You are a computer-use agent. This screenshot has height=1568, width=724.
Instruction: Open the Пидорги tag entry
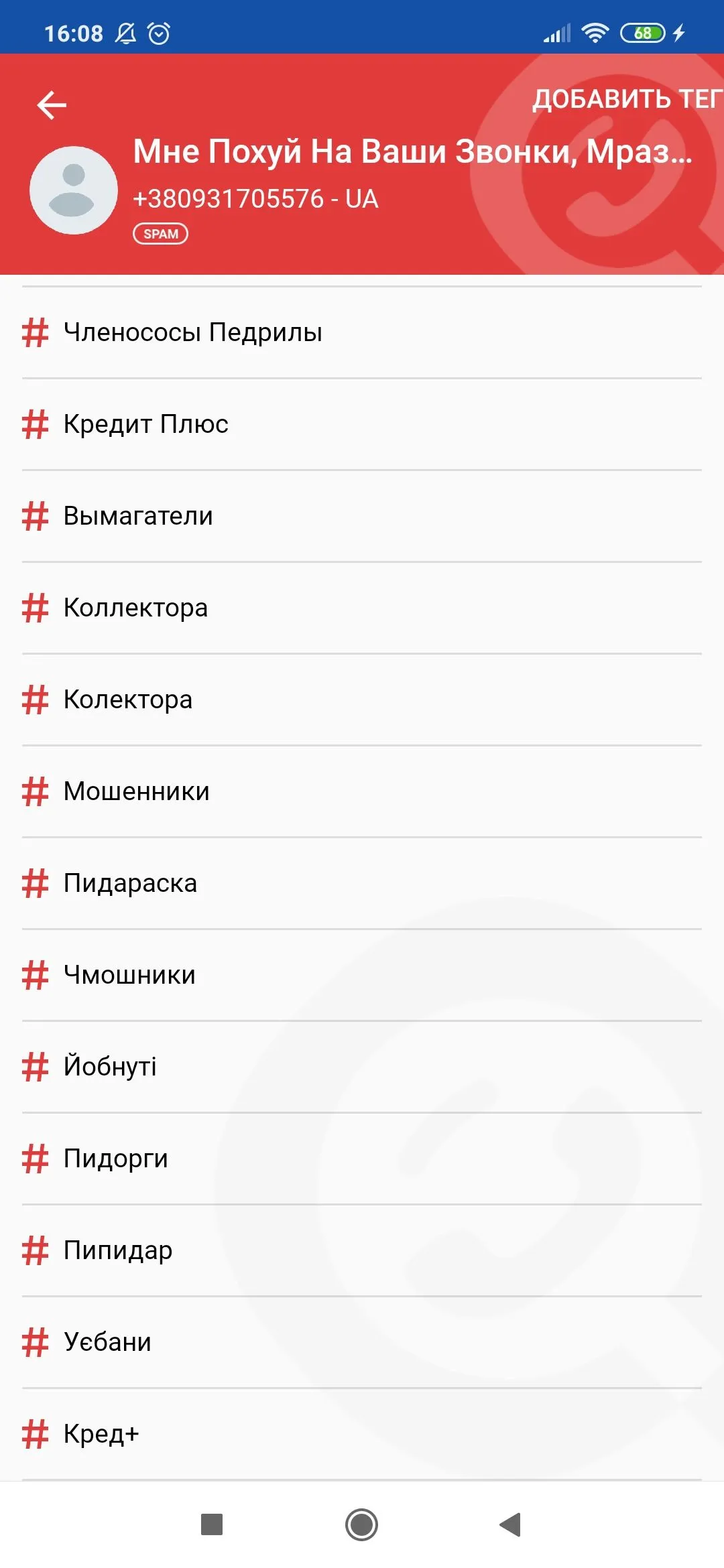tap(115, 1158)
